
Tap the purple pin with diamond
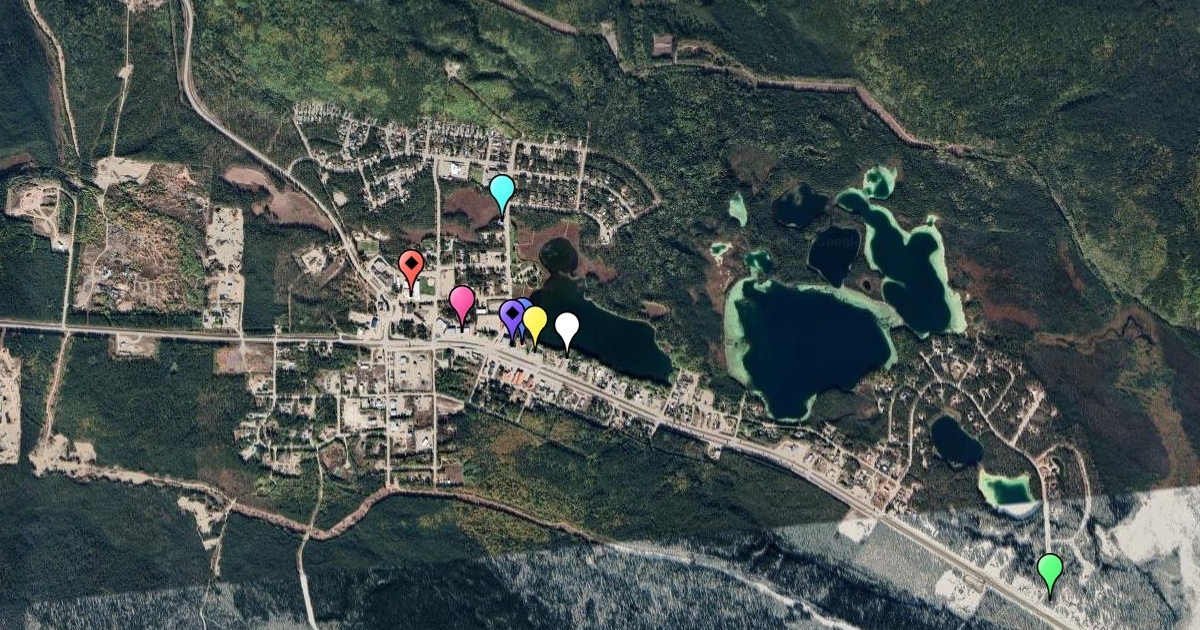coord(511,316)
